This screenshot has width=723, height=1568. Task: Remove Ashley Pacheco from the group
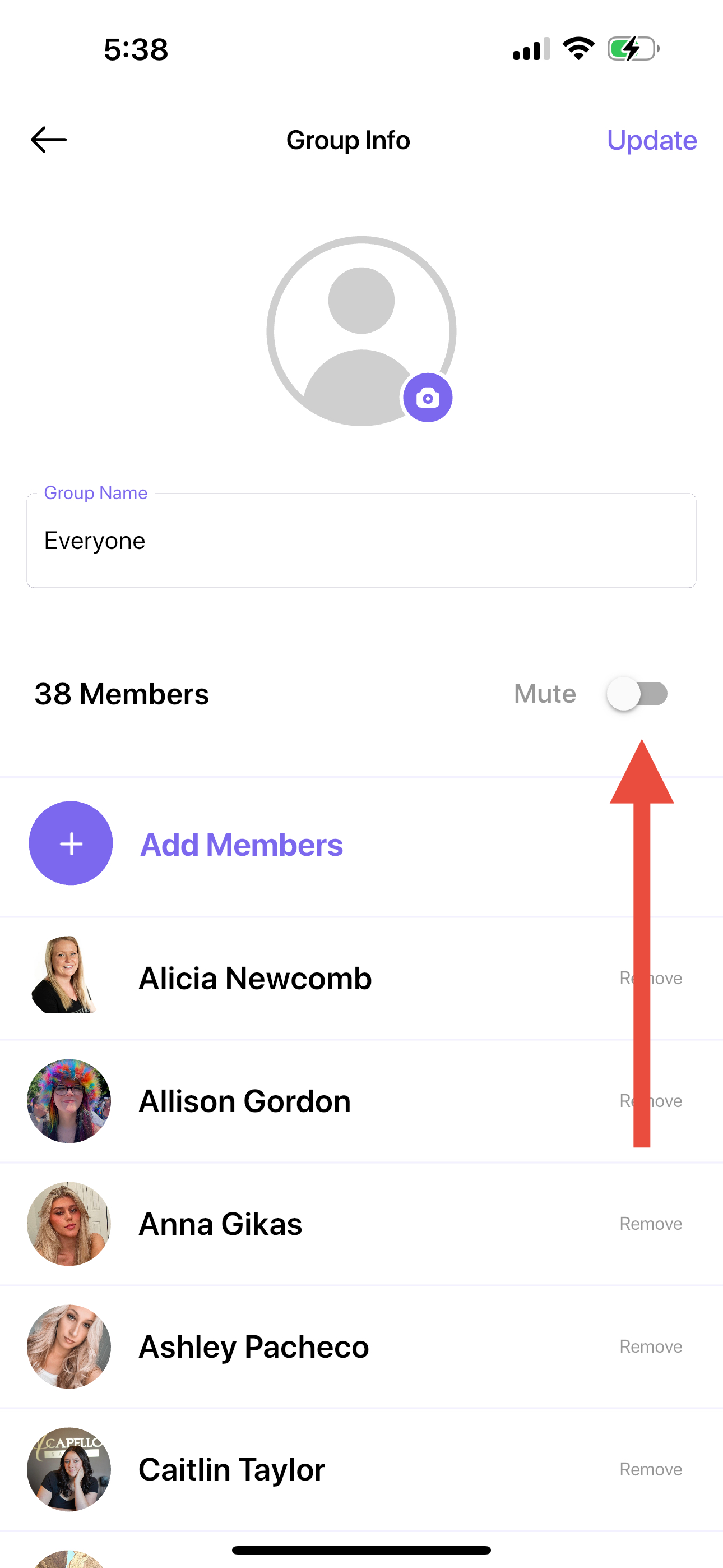coord(651,1347)
